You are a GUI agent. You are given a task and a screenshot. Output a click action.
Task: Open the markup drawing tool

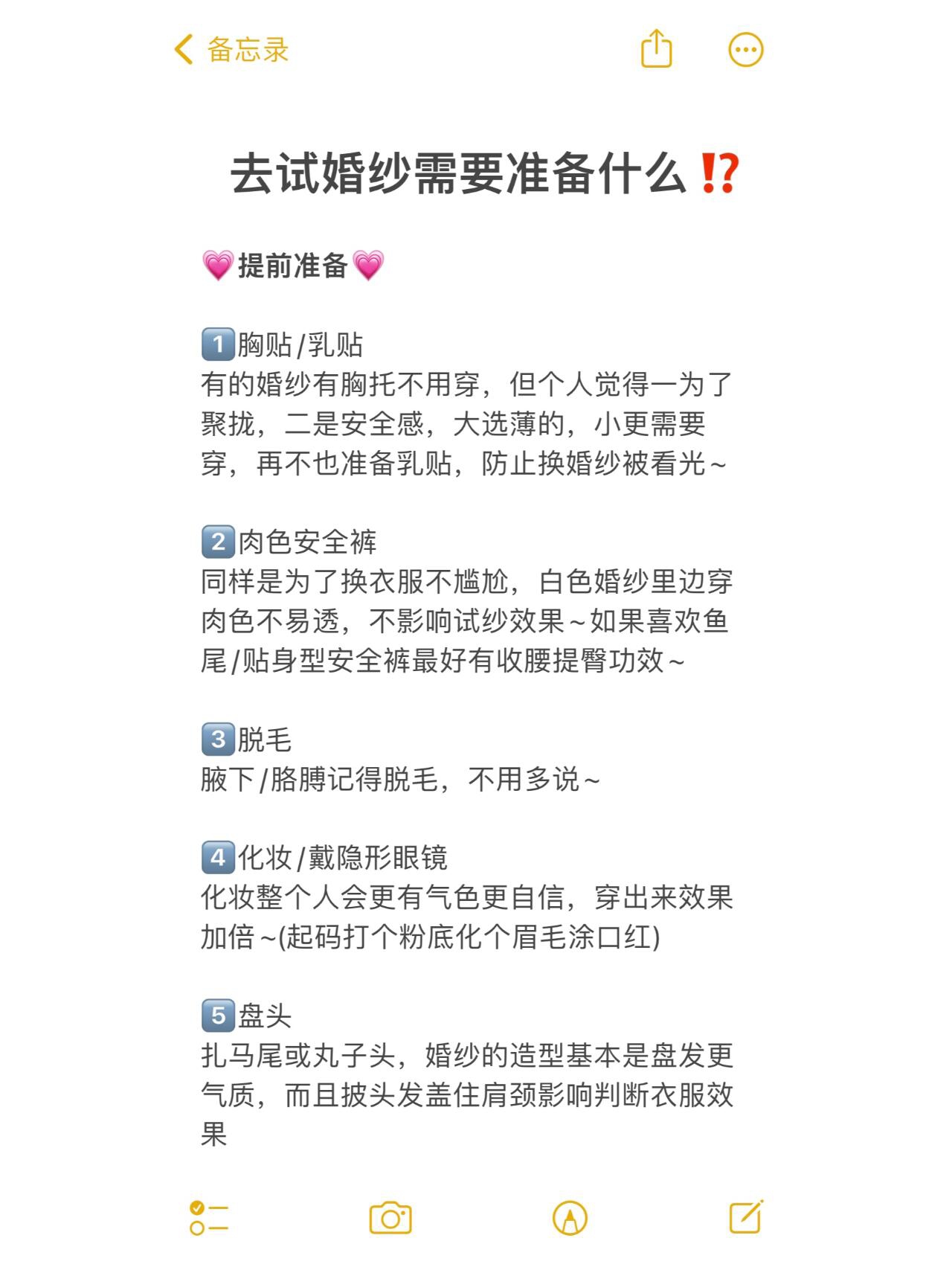(570, 1218)
